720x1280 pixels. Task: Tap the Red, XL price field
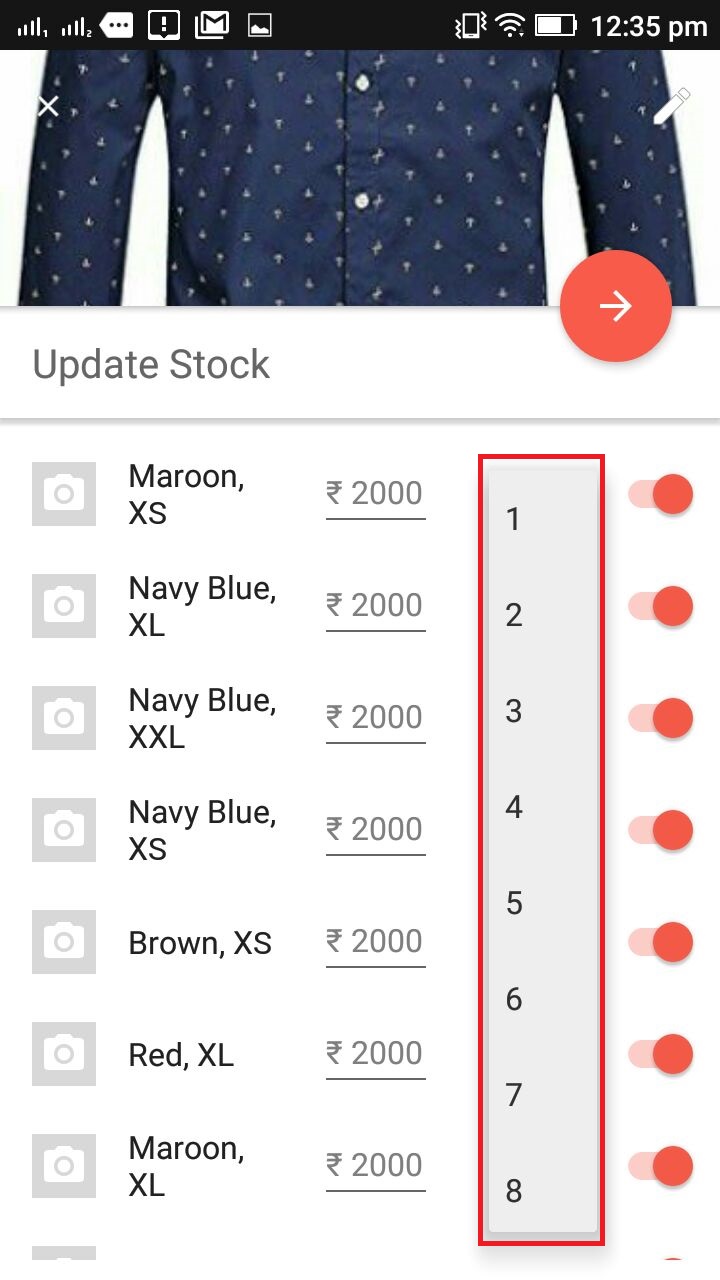(x=375, y=1054)
